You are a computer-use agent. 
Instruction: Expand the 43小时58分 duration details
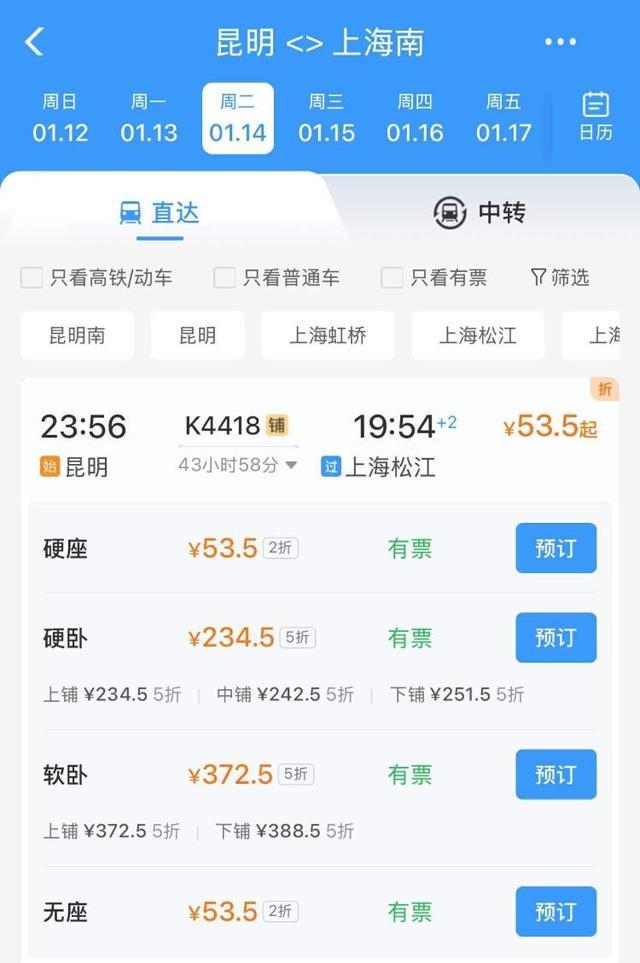238,465
